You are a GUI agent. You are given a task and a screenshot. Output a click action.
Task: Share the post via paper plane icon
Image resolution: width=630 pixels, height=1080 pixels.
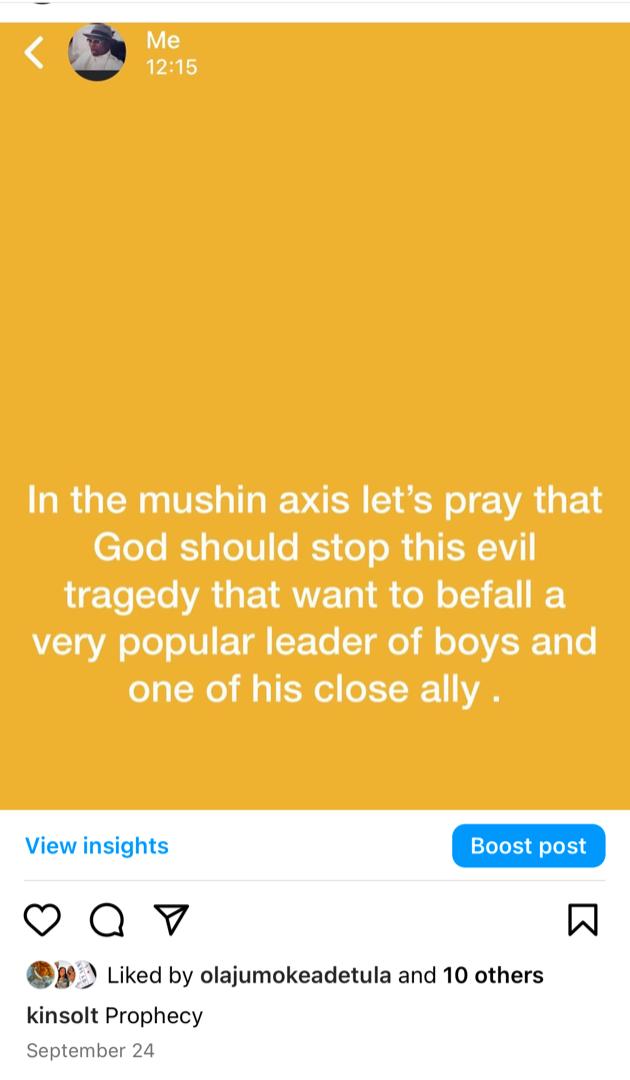pos(169,920)
